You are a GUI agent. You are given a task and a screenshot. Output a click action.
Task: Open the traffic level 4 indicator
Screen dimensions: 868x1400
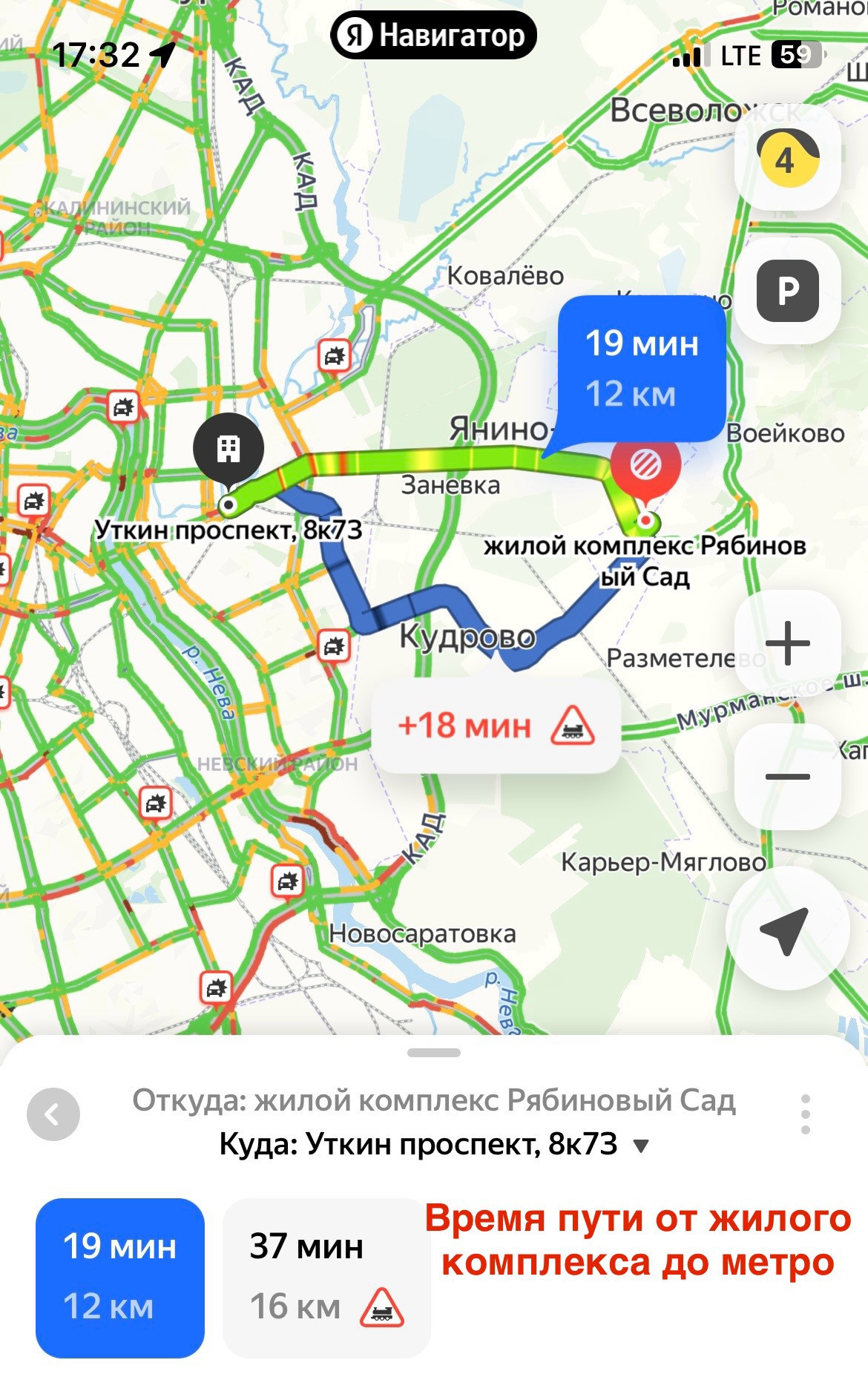[x=787, y=158]
